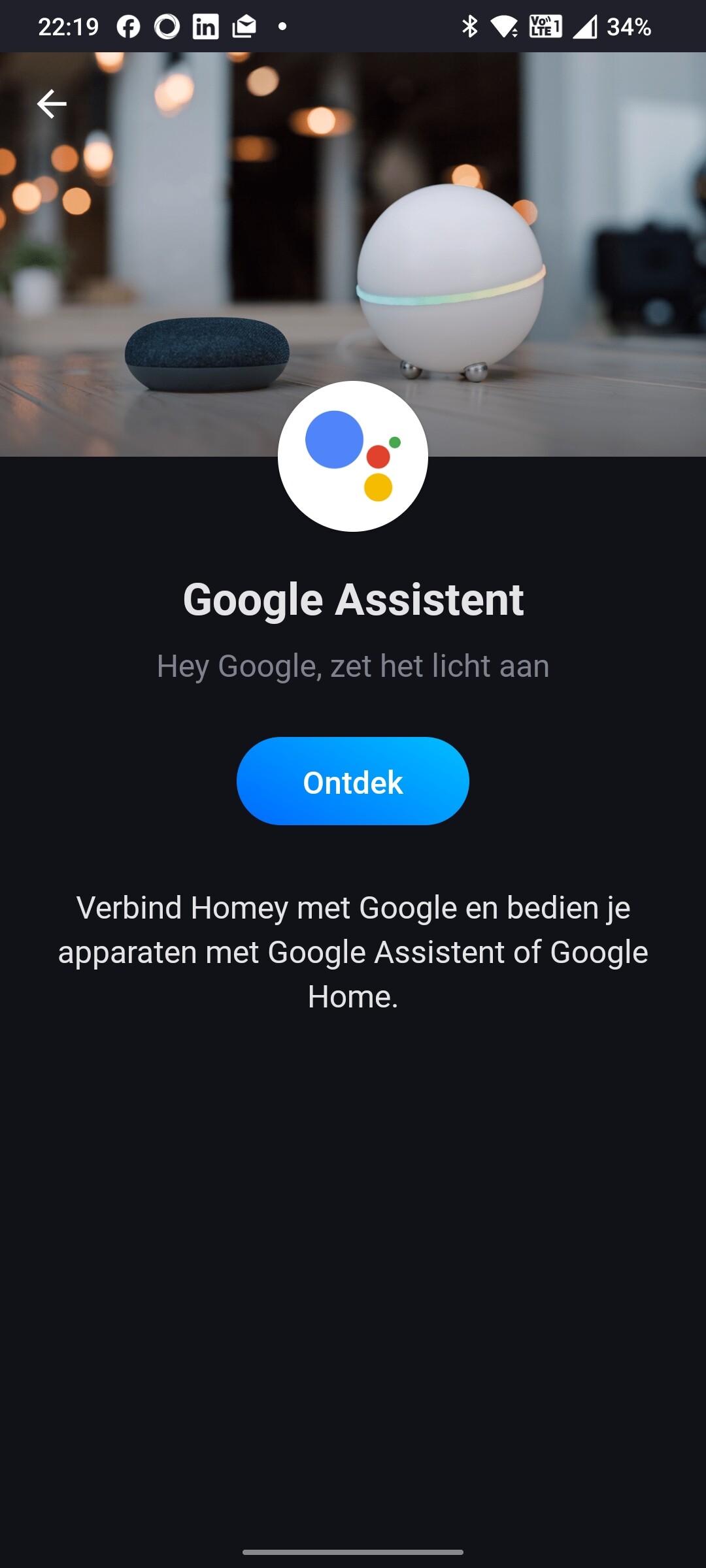Tap the blue Ontdek button
706x1568 pixels.
(353, 781)
